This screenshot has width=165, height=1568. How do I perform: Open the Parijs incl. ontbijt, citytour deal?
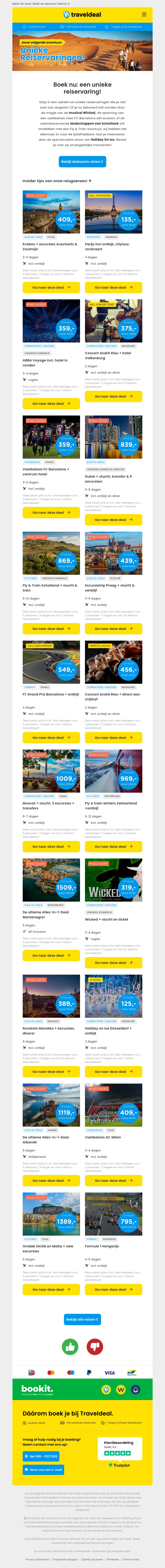pyautogui.click(x=113, y=287)
